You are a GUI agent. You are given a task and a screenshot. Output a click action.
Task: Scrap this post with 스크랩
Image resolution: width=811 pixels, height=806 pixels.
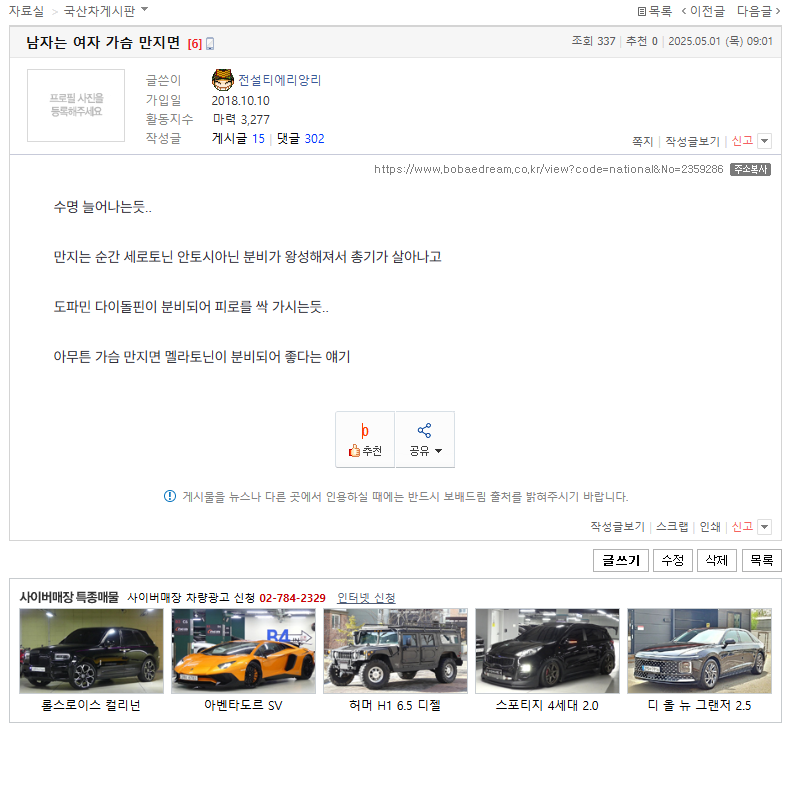[672, 526]
